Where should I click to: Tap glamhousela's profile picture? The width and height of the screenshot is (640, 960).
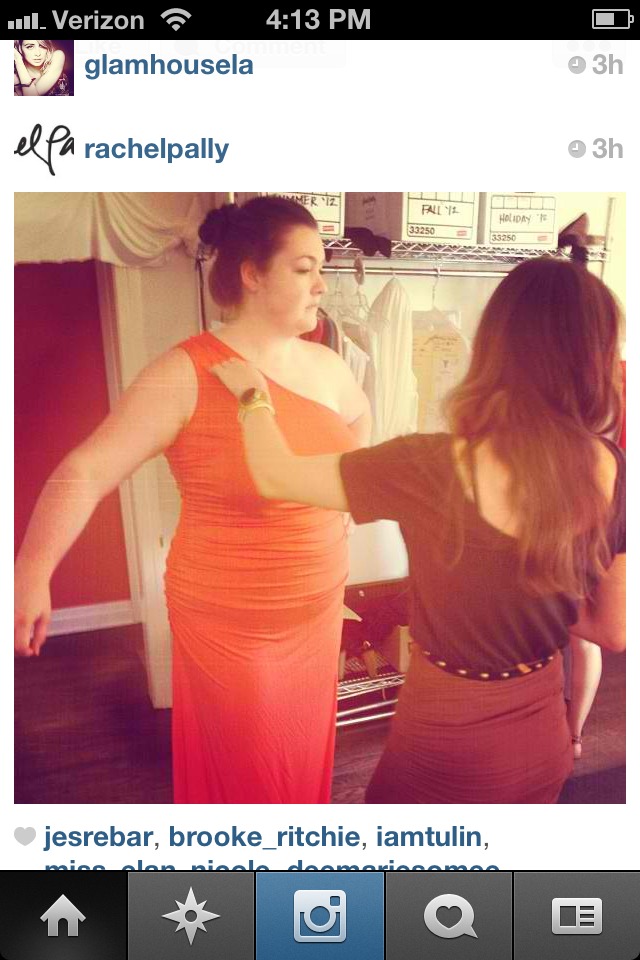[44, 68]
